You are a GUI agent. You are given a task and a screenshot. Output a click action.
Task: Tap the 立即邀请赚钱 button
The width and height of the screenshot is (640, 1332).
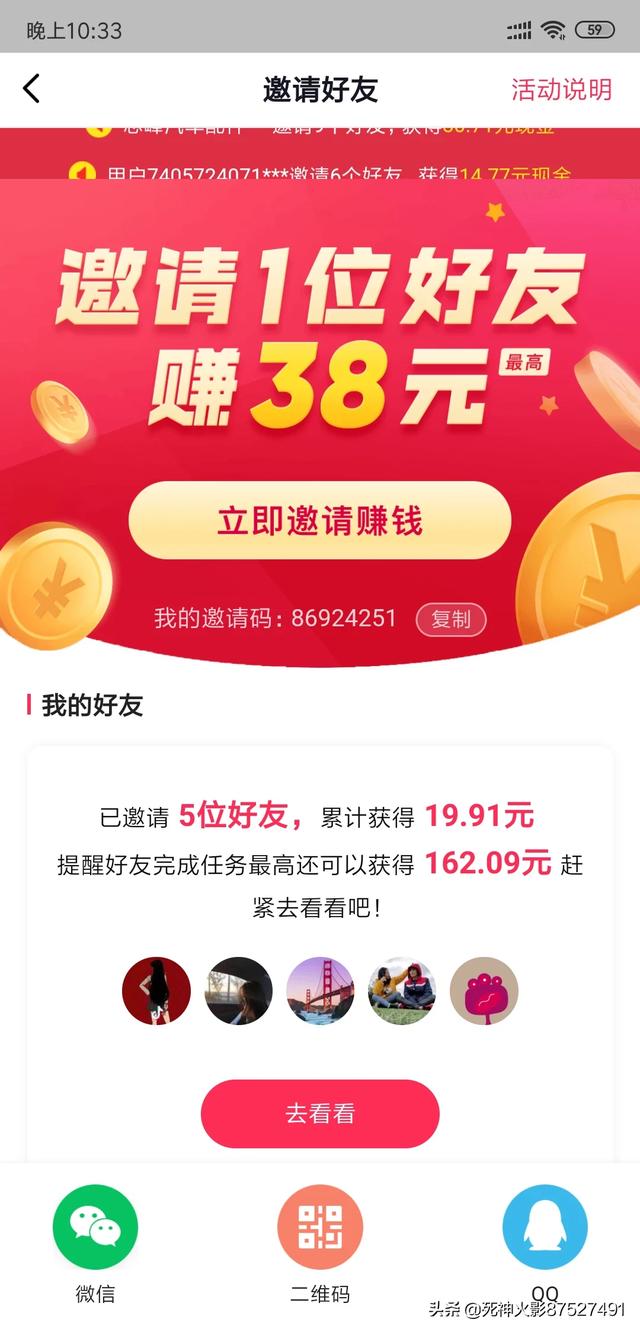click(320, 521)
